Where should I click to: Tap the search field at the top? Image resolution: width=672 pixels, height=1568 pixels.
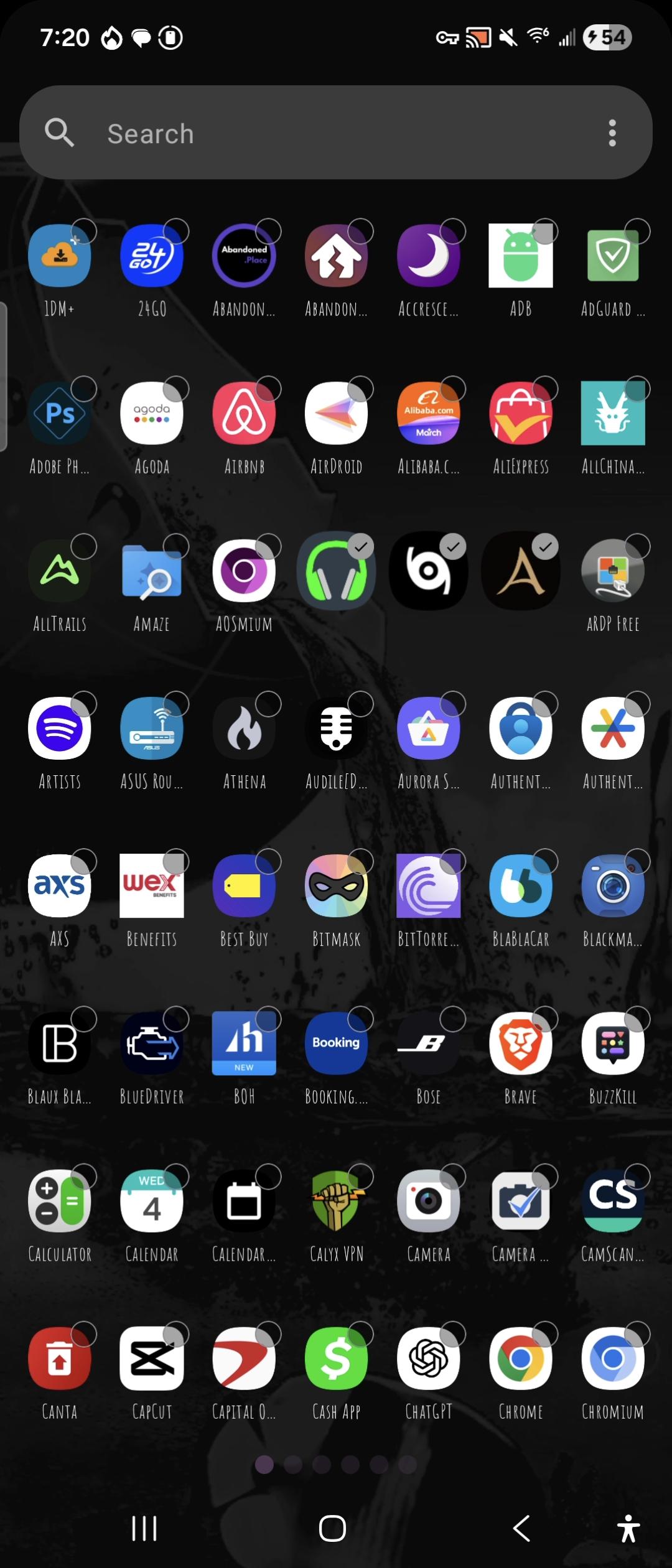(x=336, y=133)
